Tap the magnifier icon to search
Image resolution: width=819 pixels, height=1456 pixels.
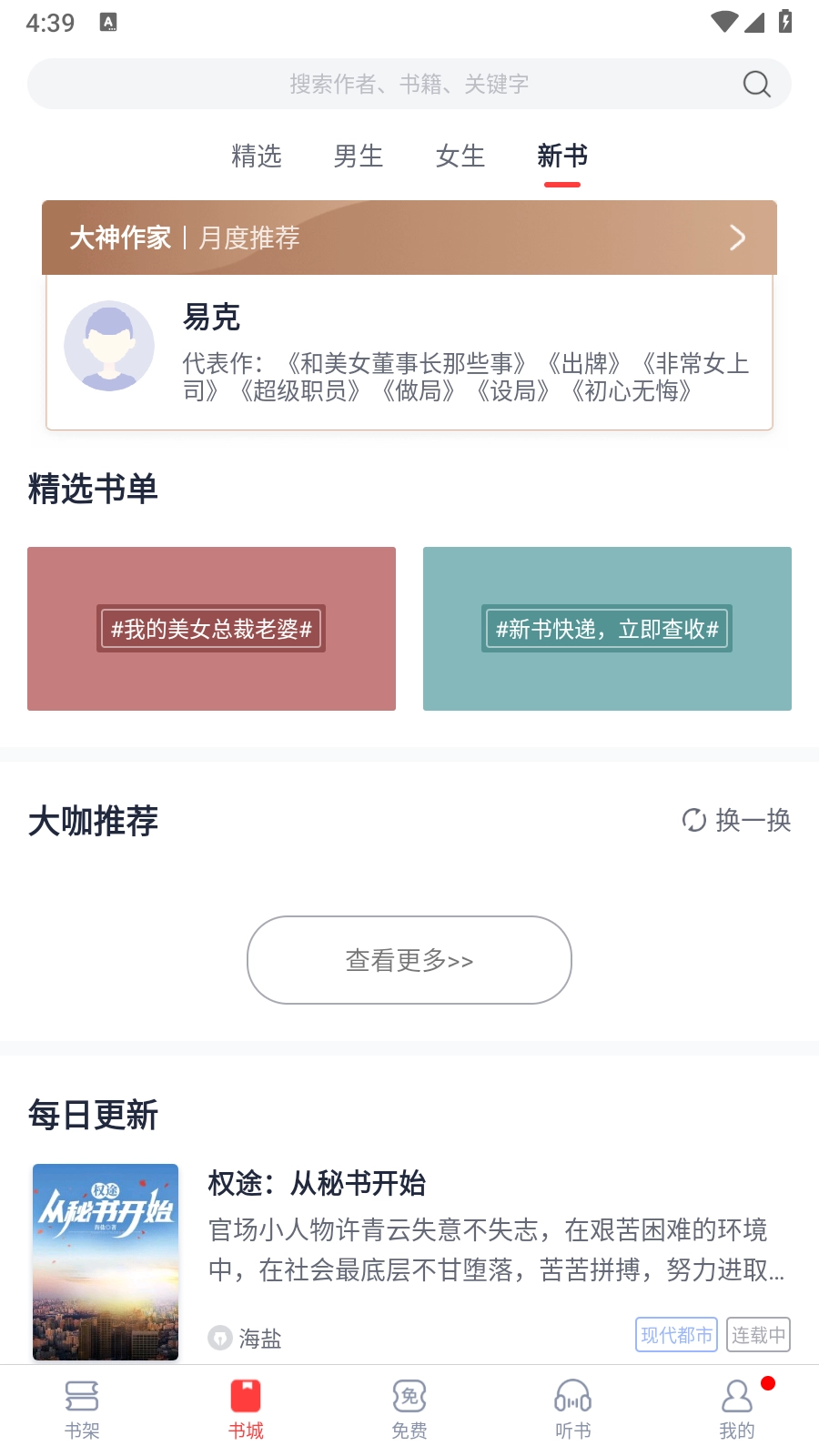[755, 84]
